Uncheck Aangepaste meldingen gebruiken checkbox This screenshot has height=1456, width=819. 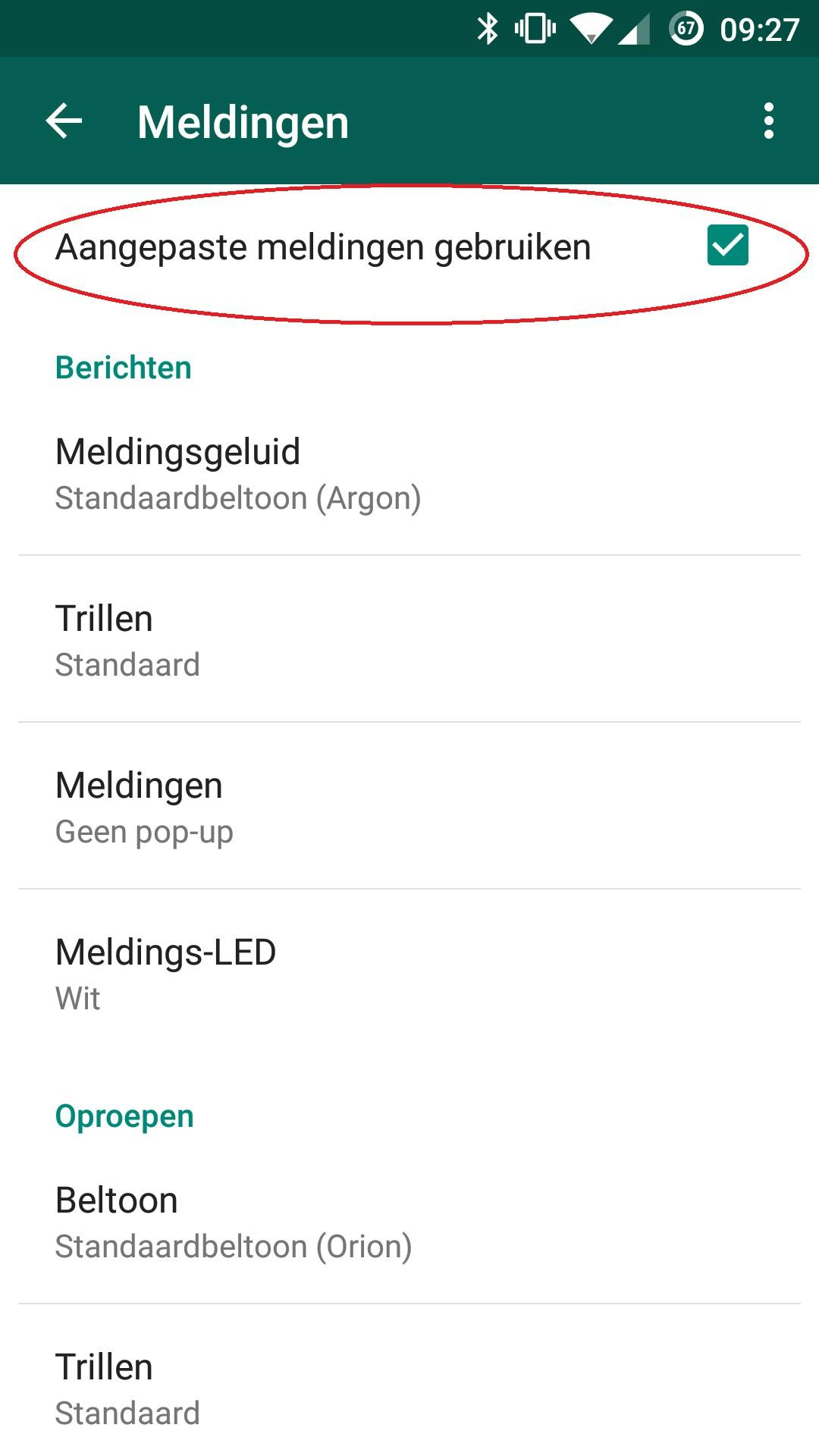click(727, 246)
